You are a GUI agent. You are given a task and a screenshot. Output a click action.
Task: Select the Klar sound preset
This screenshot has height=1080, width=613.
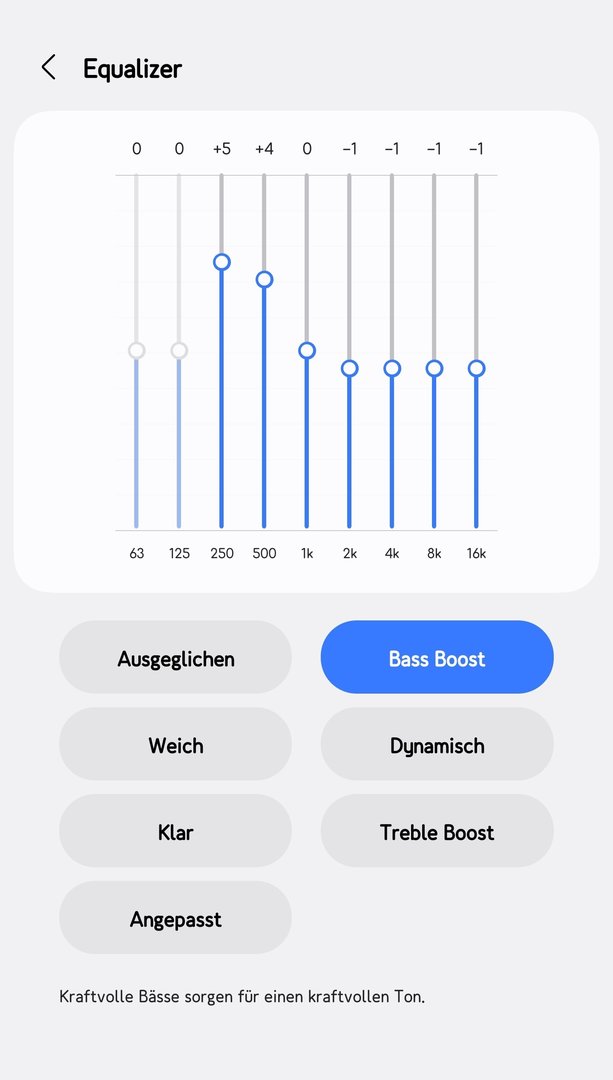pos(176,832)
